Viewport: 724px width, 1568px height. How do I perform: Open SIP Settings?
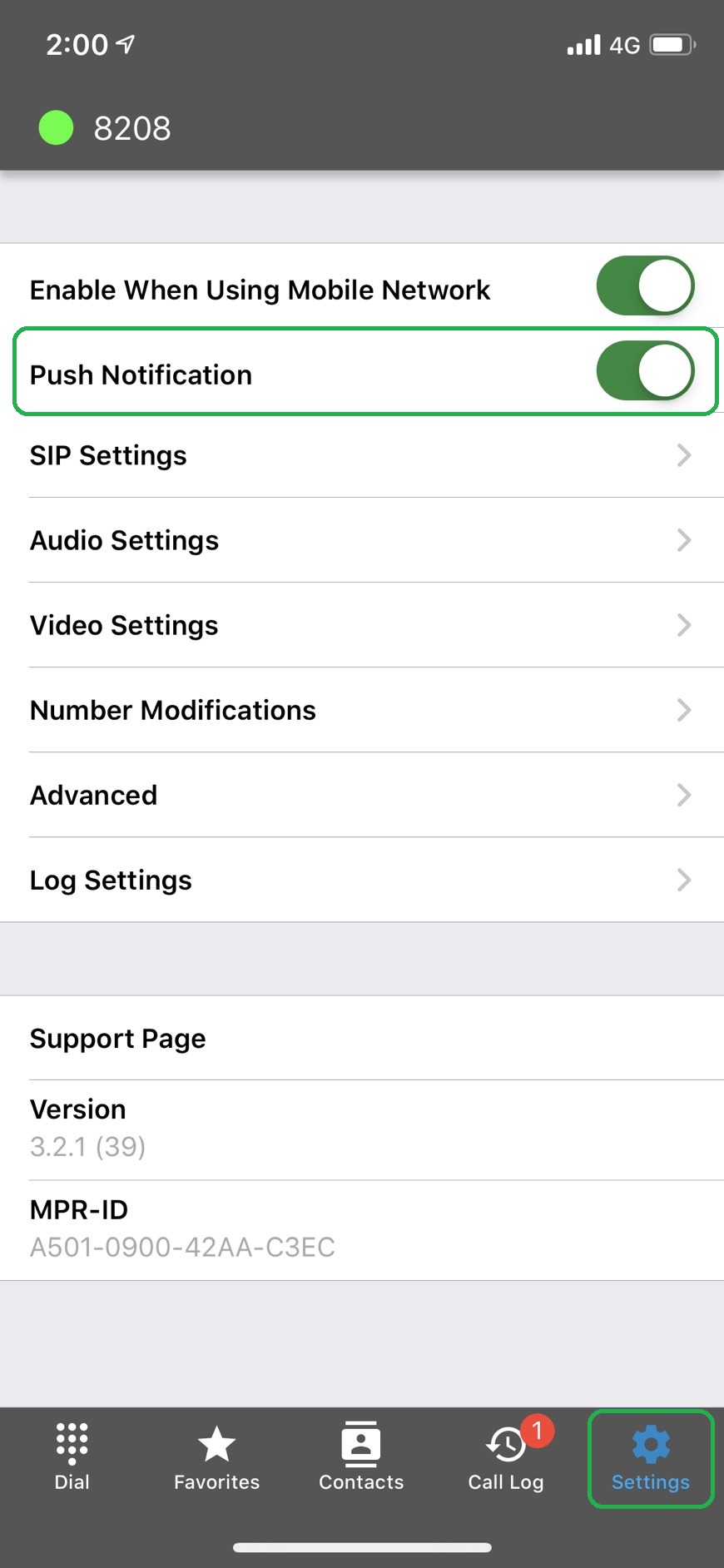point(362,455)
